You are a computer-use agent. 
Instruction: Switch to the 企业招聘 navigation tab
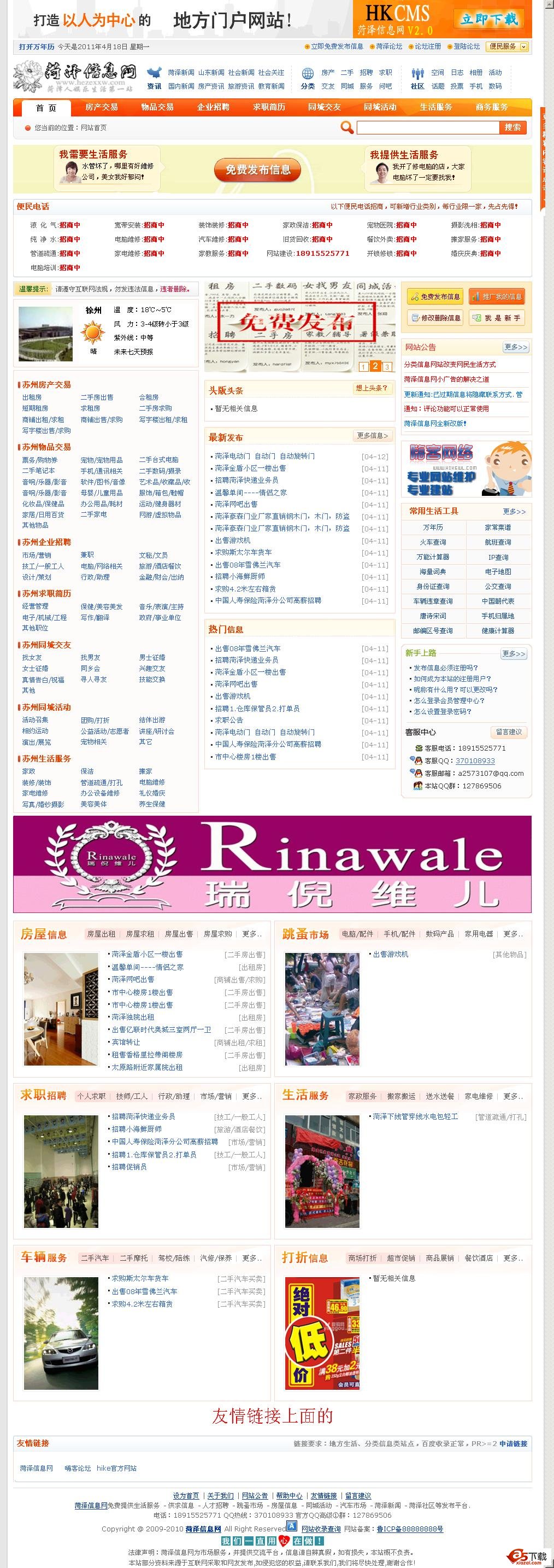(214, 107)
